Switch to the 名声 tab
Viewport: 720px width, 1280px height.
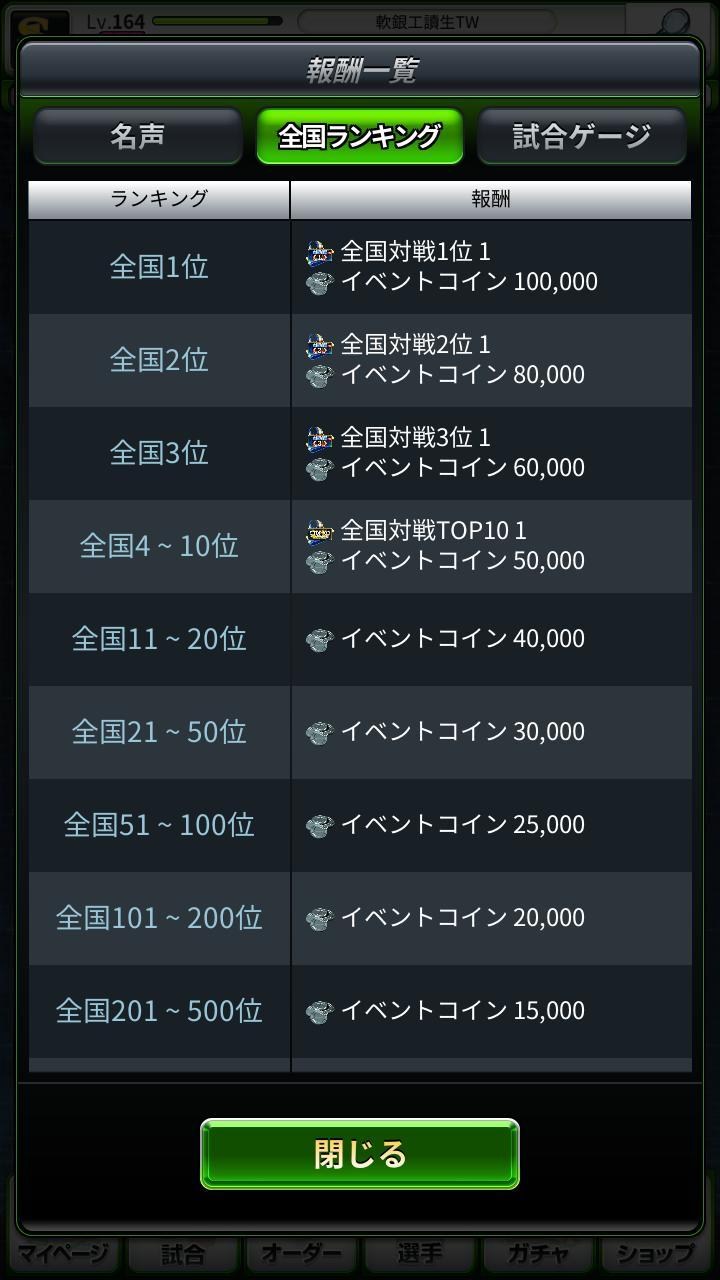tap(138, 136)
